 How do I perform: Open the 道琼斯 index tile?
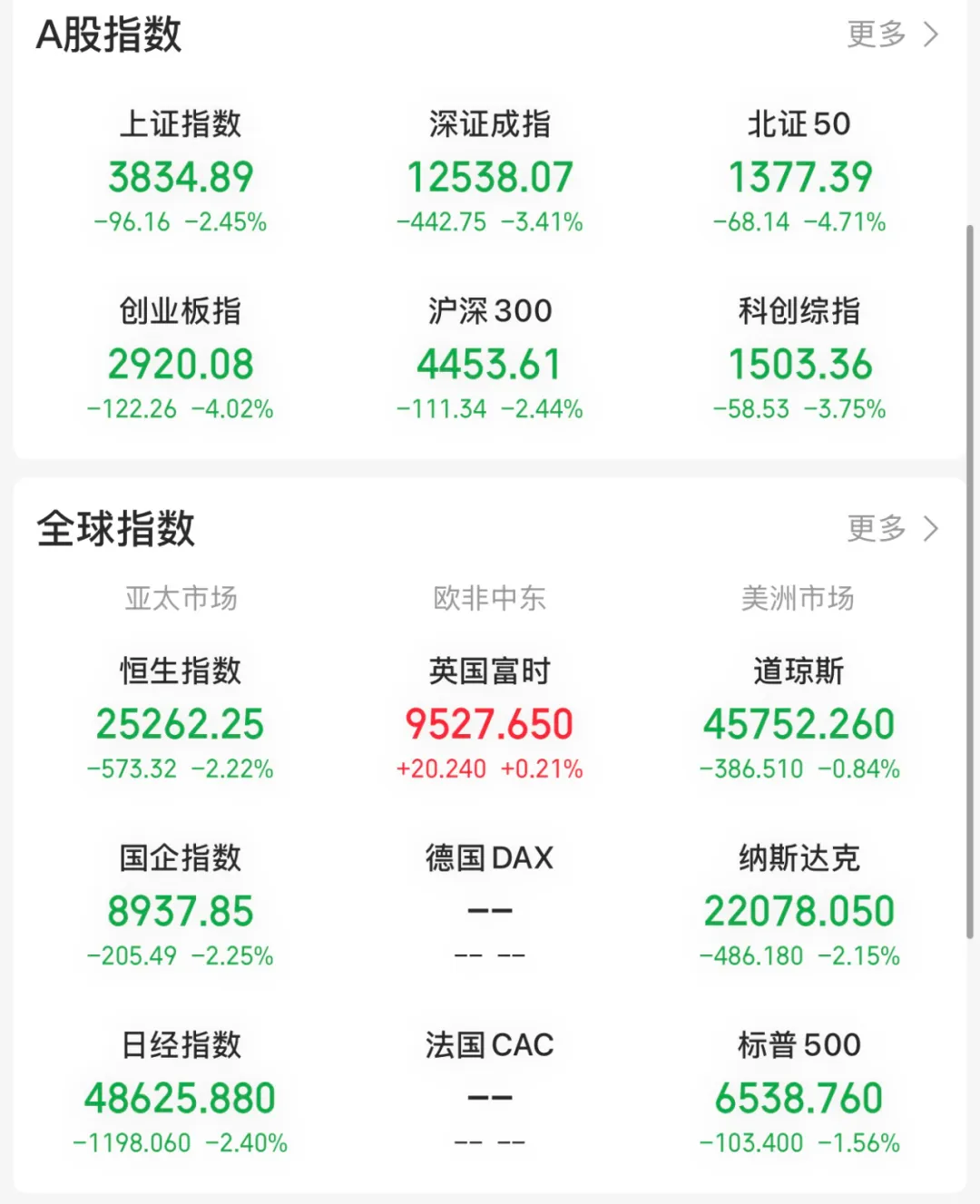pyautogui.click(x=799, y=719)
